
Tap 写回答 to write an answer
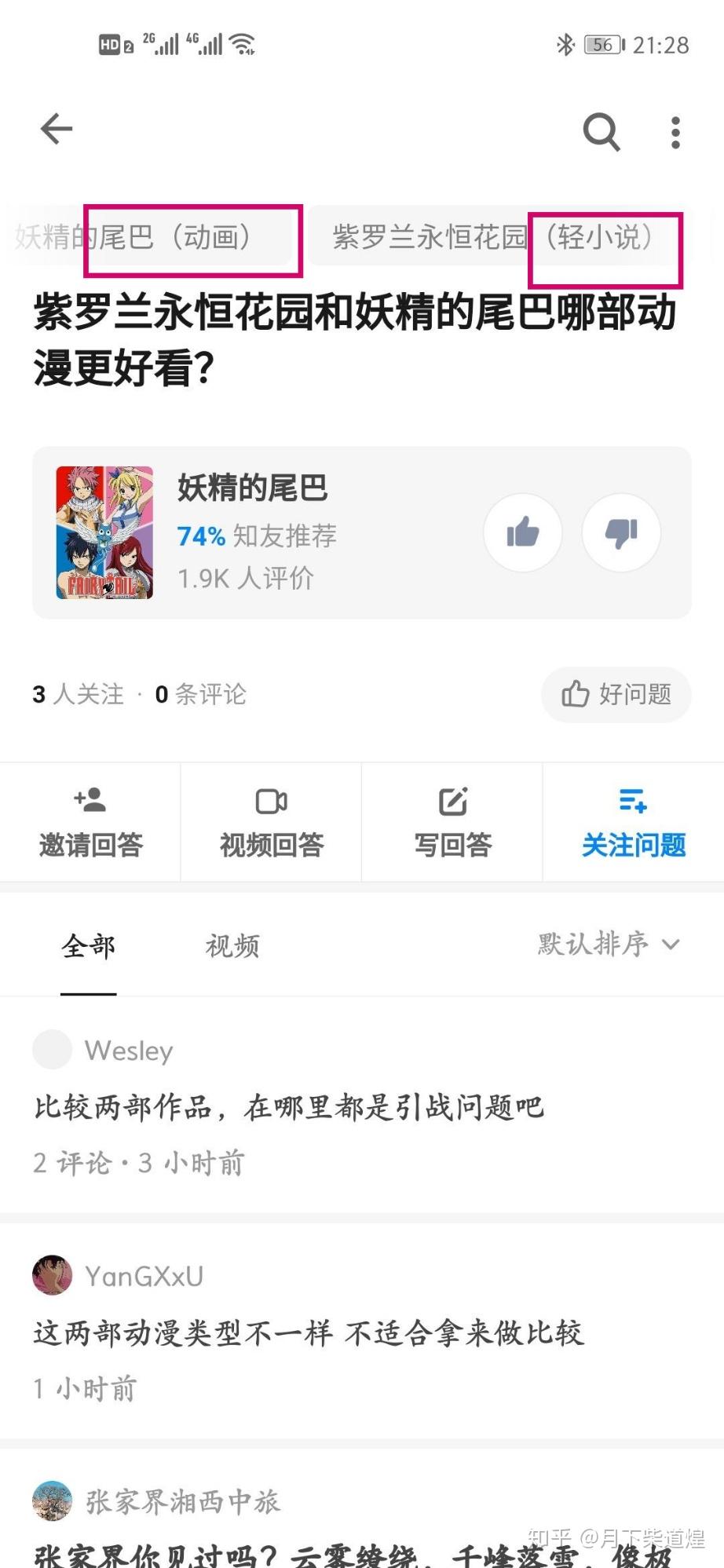pos(452,822)
